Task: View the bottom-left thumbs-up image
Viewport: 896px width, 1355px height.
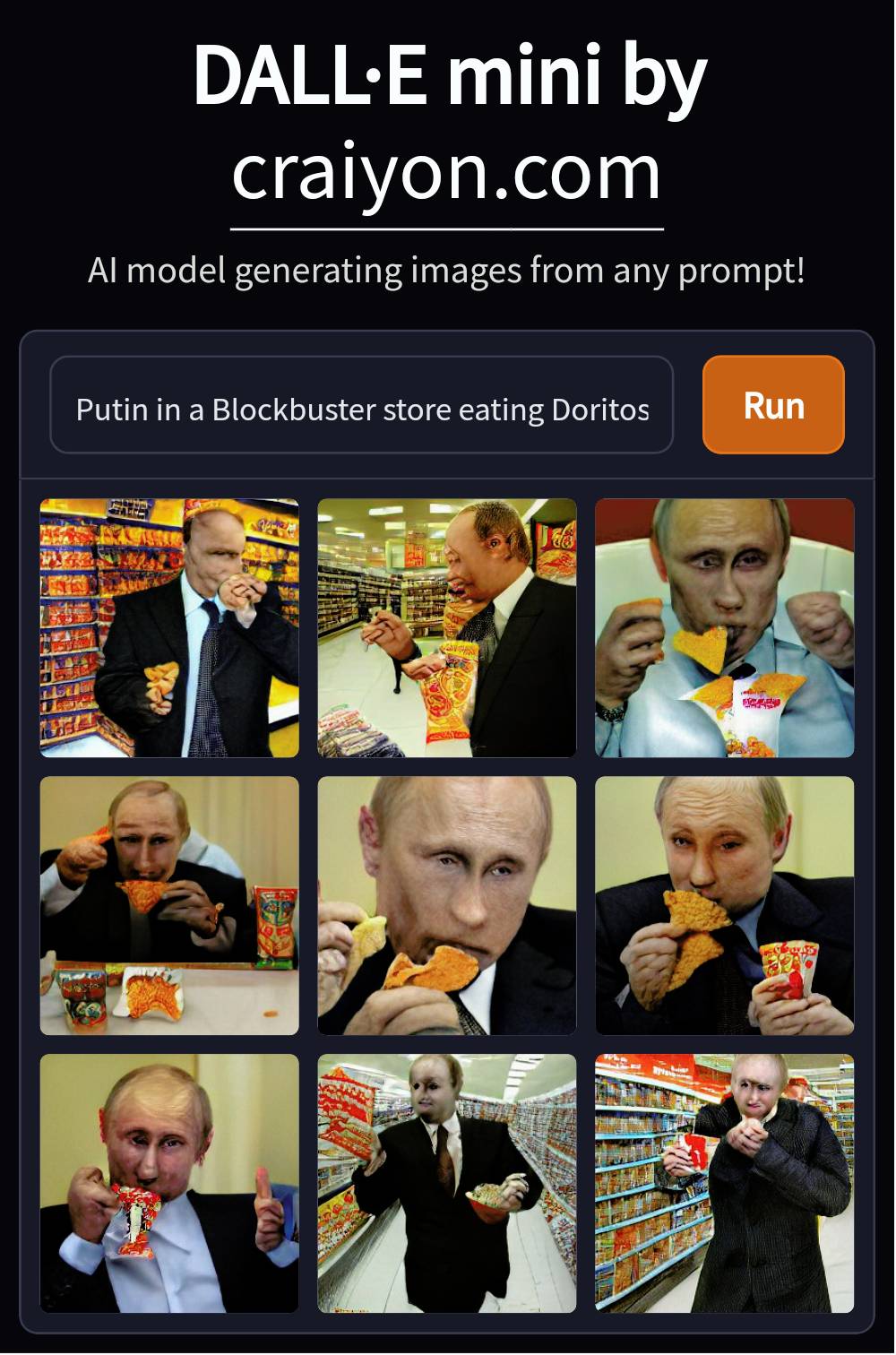Action: [x=169, y=1184]
